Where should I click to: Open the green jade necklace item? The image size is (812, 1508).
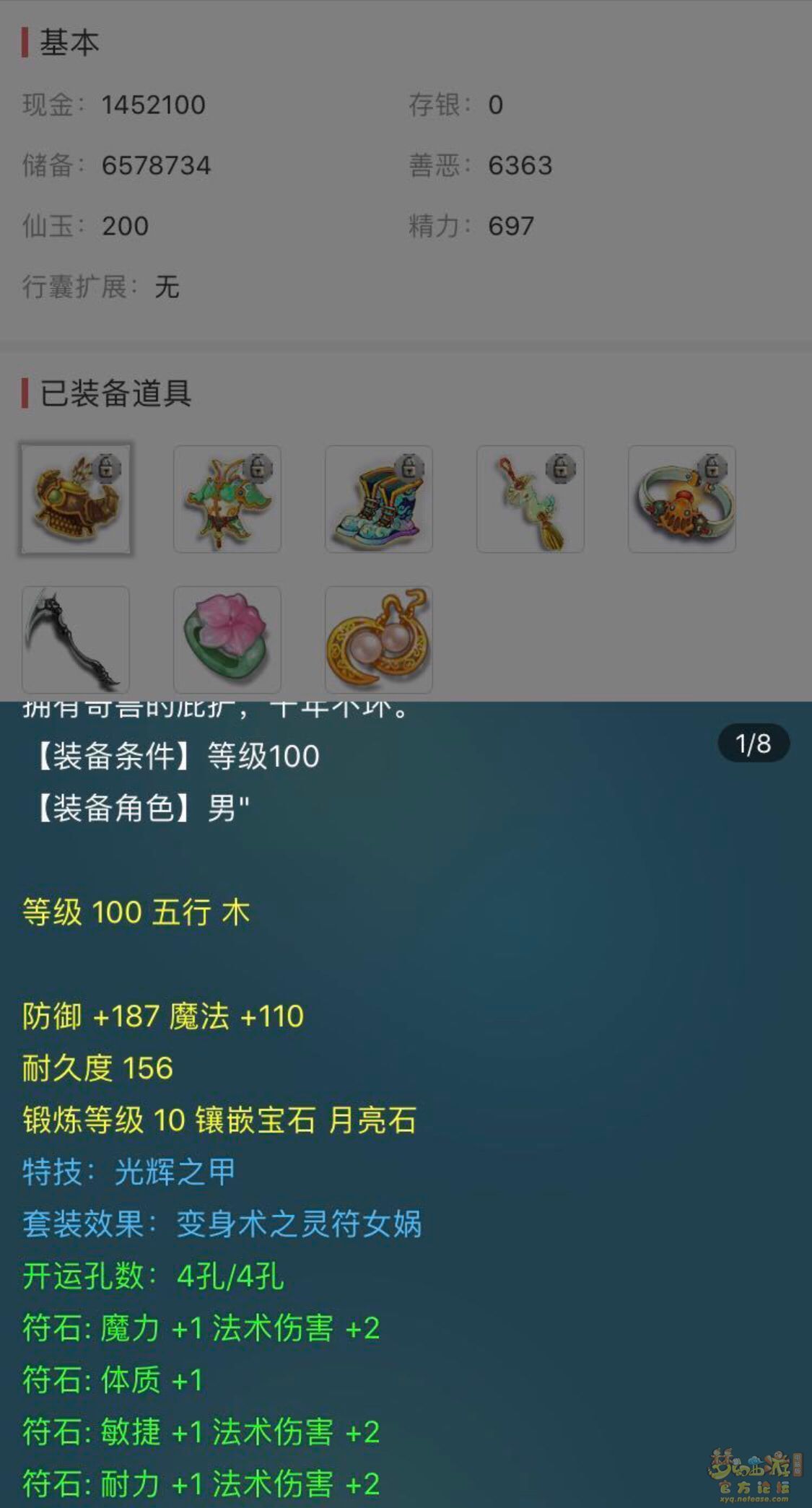click(x=227, y=499)
